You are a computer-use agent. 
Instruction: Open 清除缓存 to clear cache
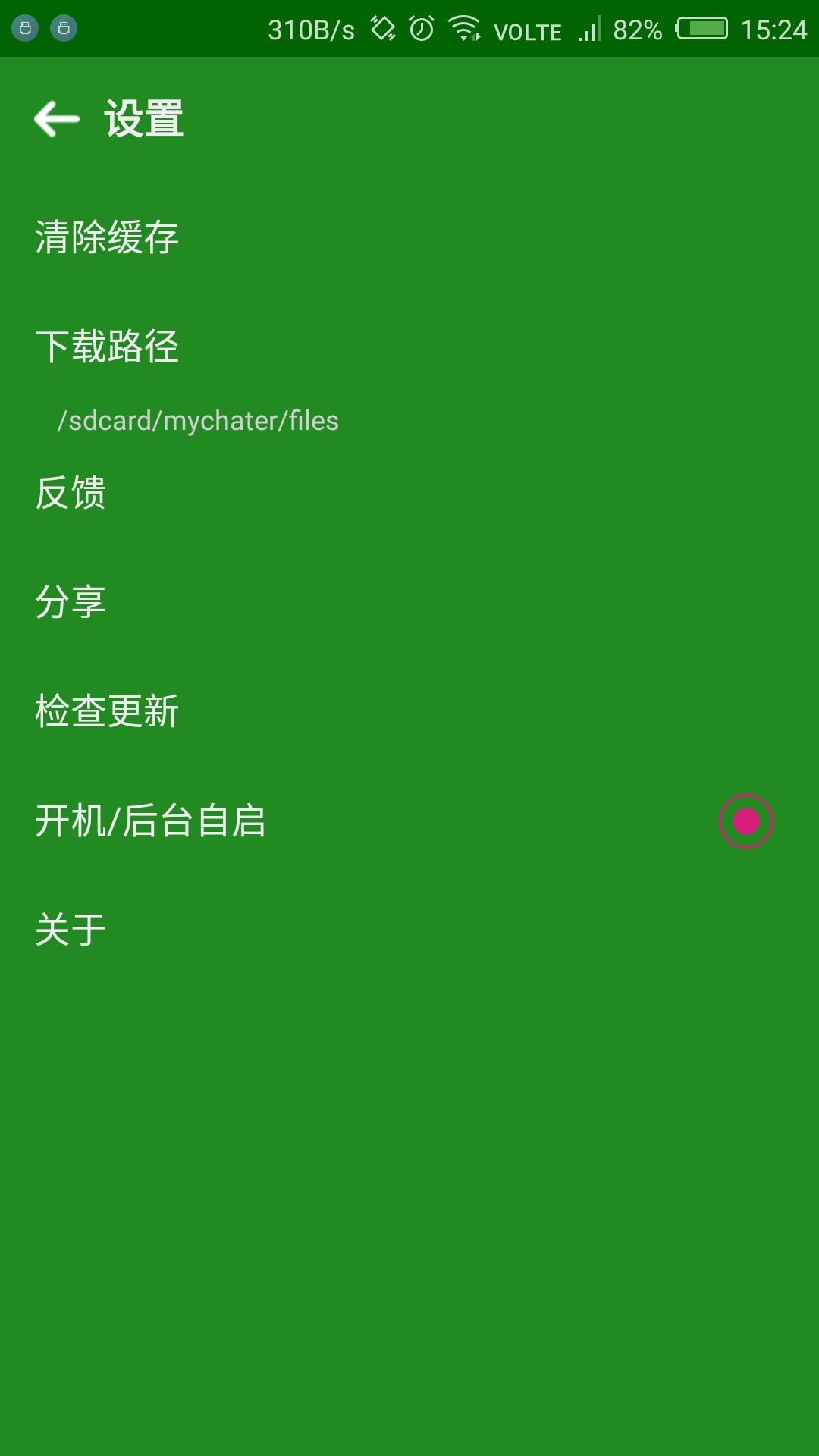tap(107, 237)
